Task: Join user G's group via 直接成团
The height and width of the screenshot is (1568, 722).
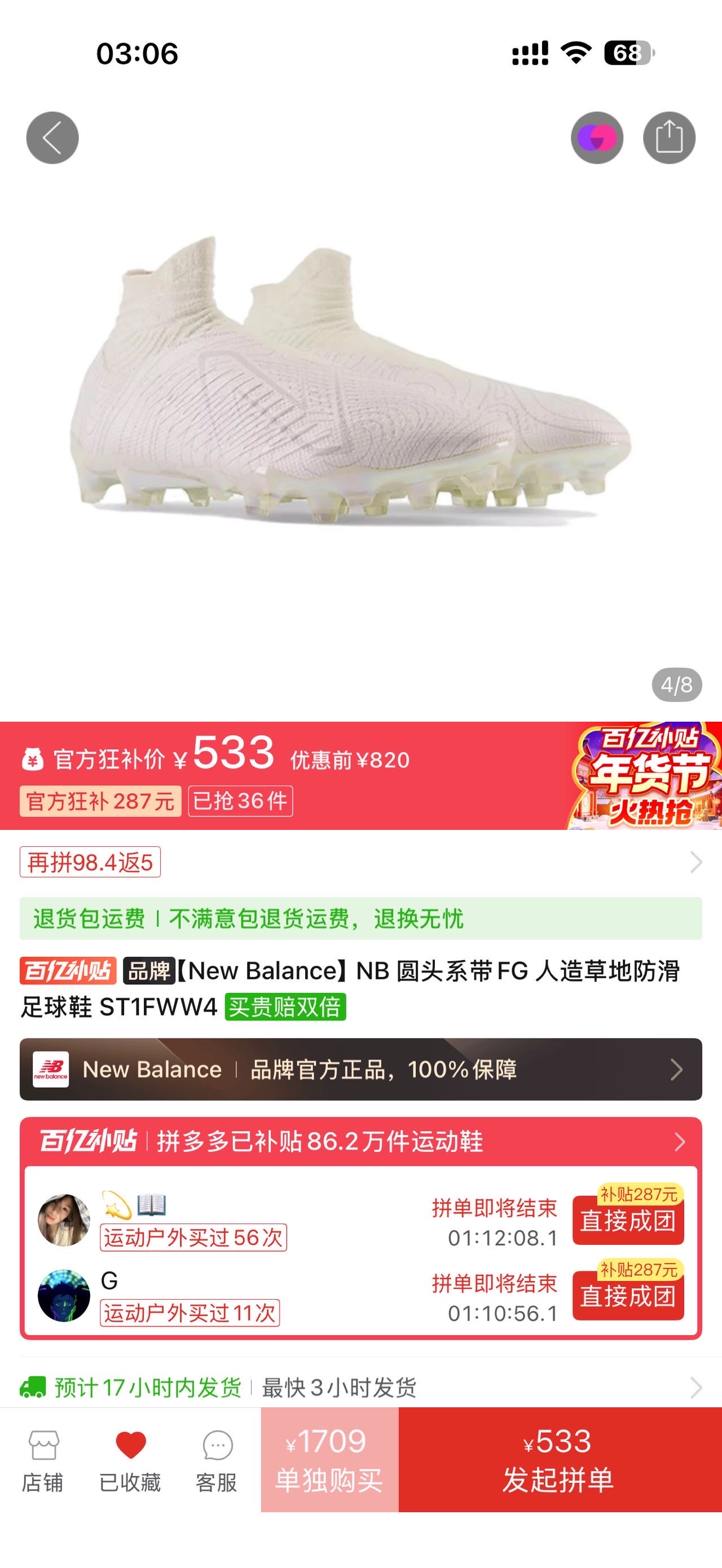Action: [x=628, y=1296]
